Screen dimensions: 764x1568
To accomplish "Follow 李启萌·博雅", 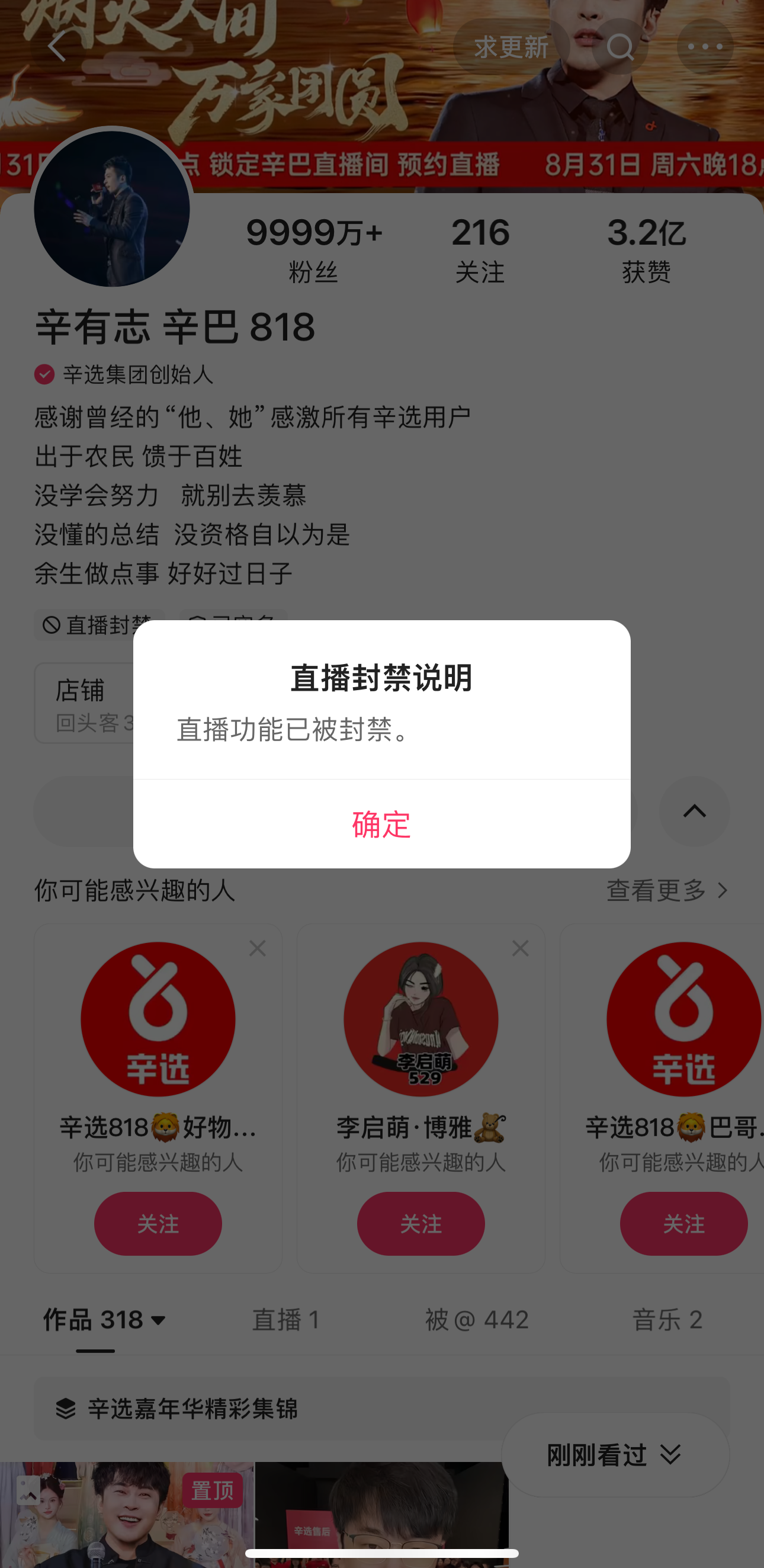I will click(420, 1223).
